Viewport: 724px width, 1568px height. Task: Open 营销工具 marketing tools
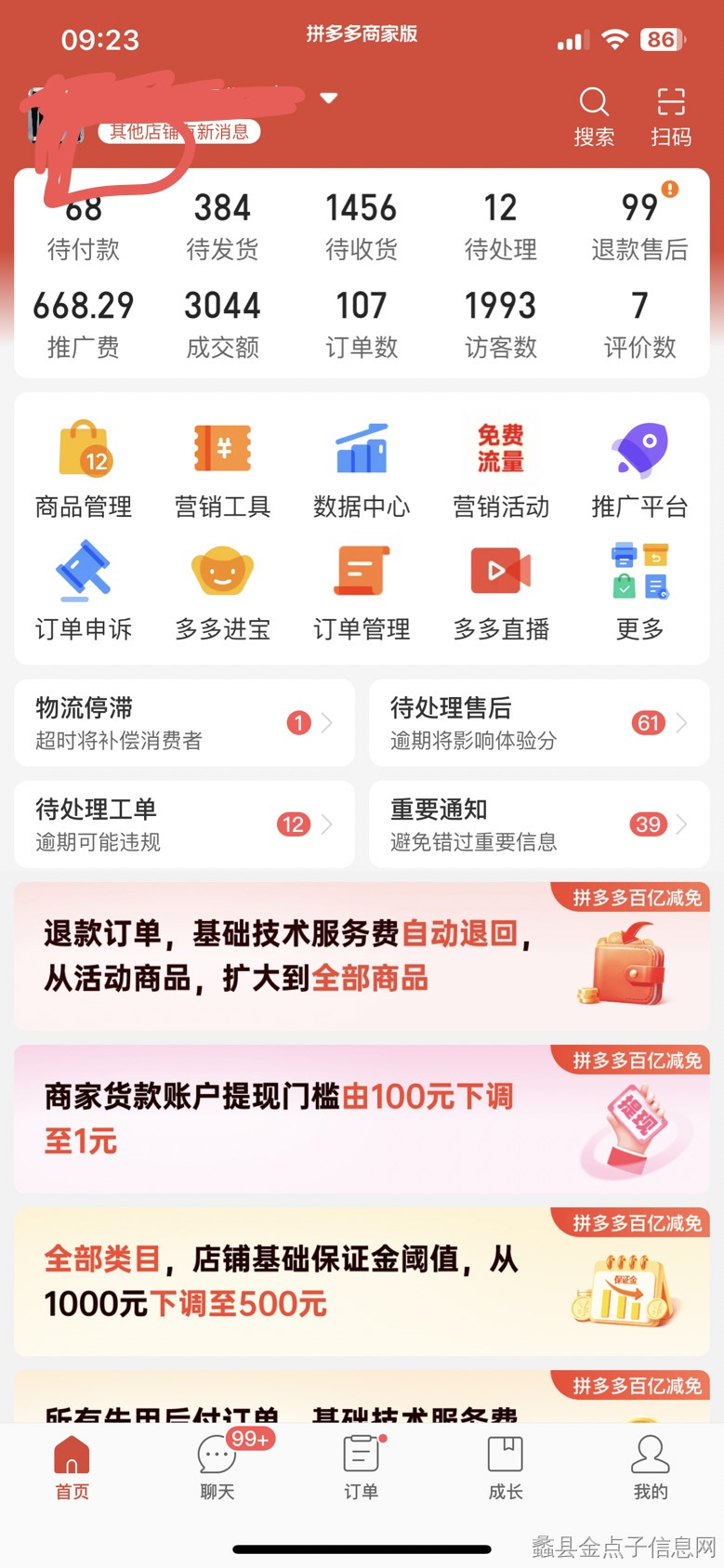[223, 469]
